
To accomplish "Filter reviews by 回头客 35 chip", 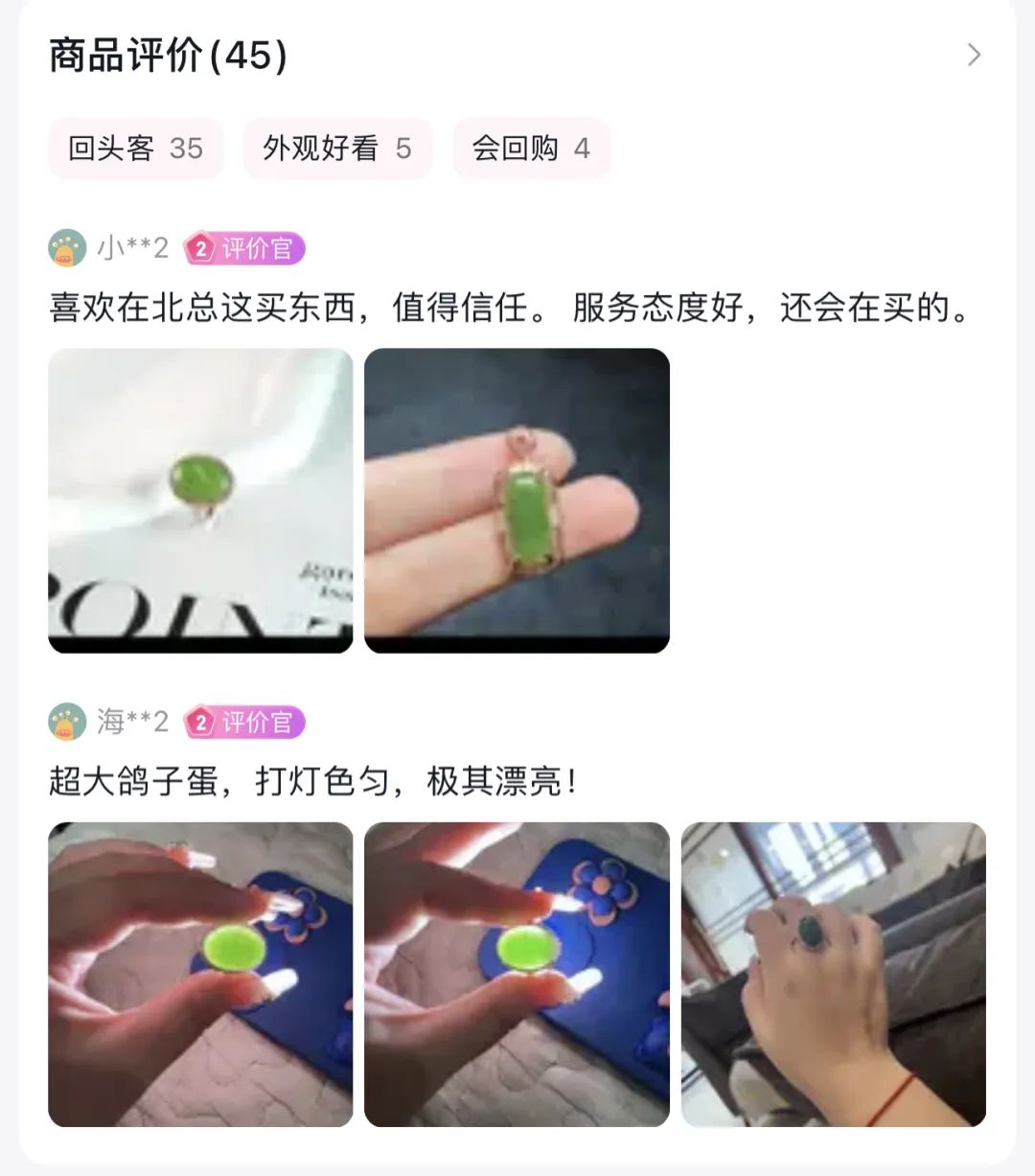I will (x=135, y=149).
